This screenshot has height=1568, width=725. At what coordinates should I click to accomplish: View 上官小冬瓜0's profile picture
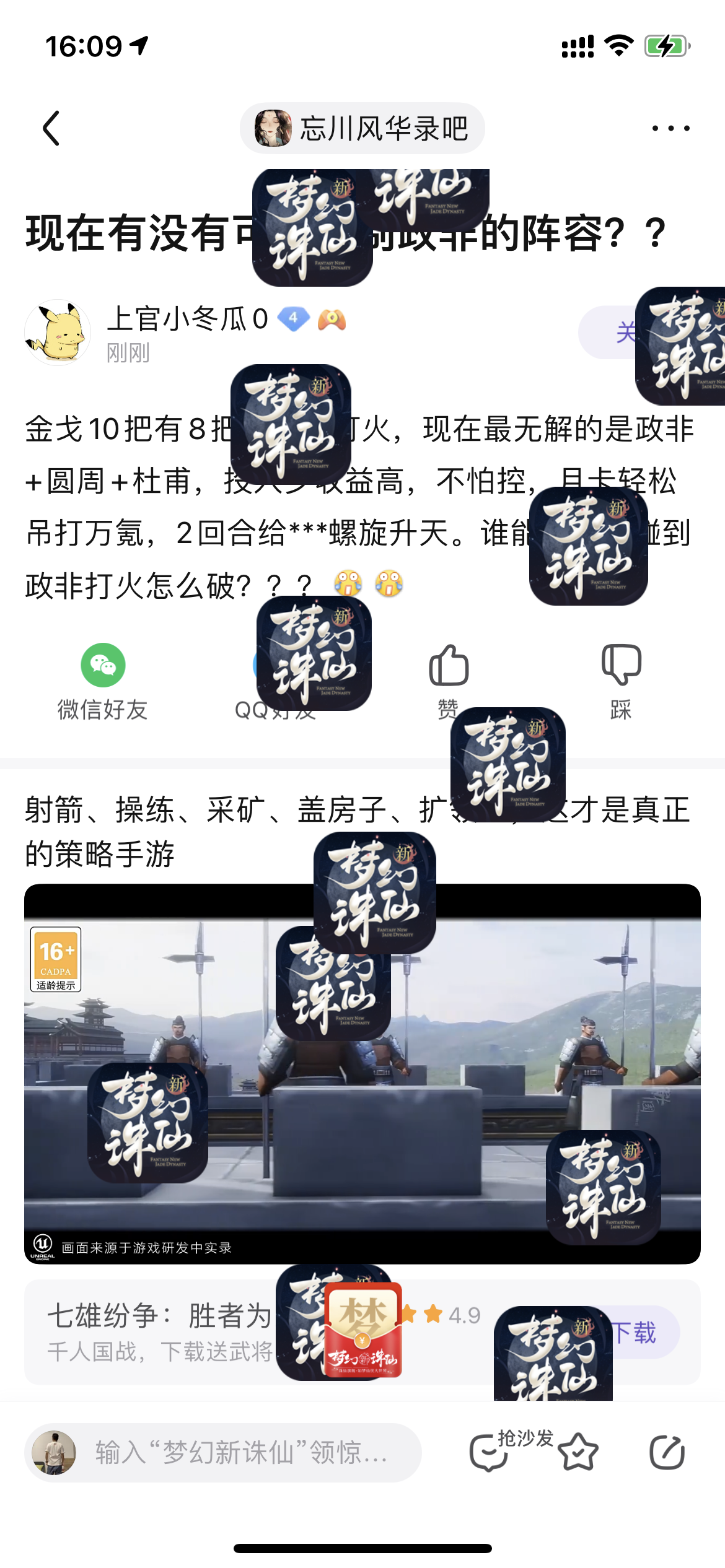tap(57, 333)
